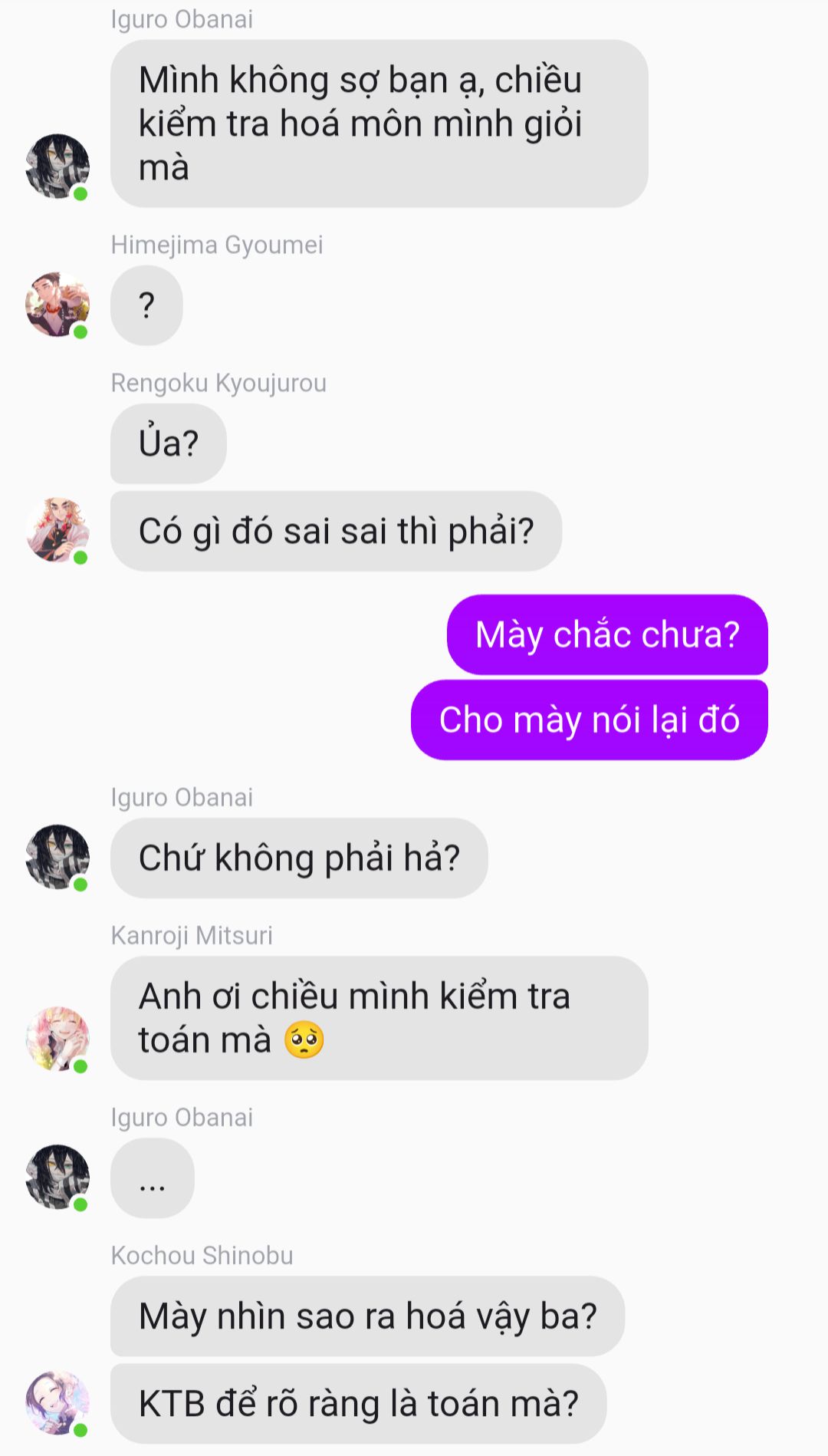Tap Iguro's avatar beside the "..." message
This screenshot has width=828, height=1456.
[58, 1177]
